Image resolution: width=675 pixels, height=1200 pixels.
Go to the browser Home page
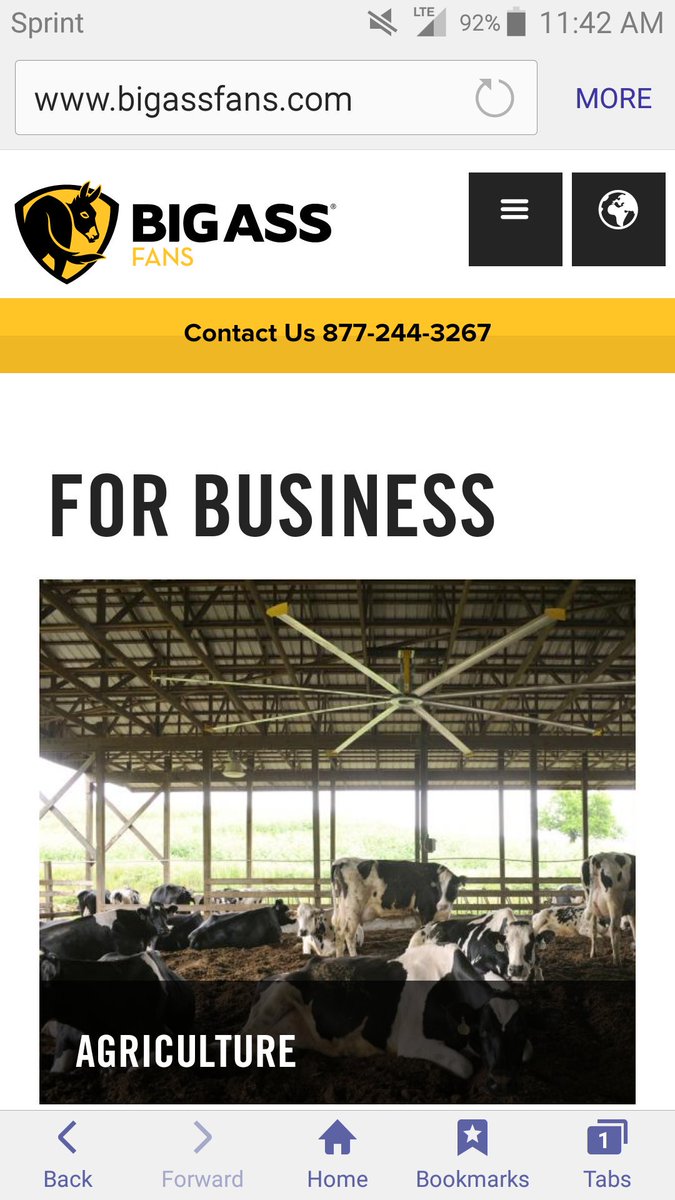pyautogui.click(x=337, y=1155)
